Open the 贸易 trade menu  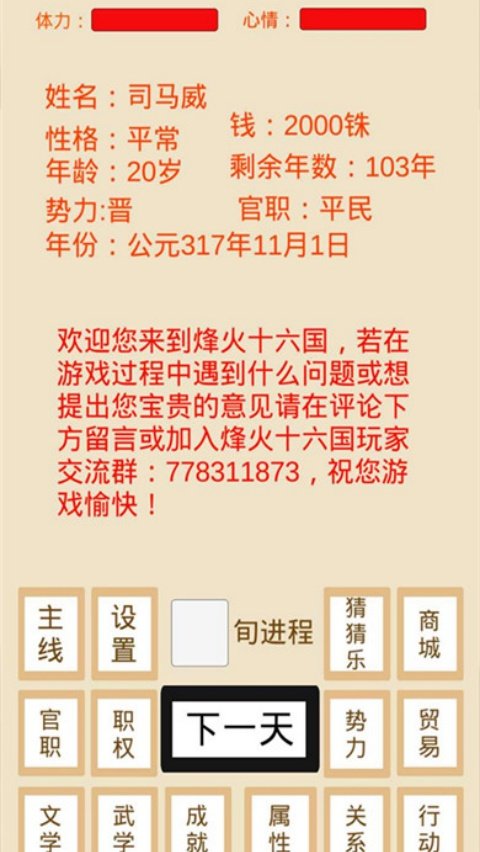pyautogui.click(x=430, y=733)
